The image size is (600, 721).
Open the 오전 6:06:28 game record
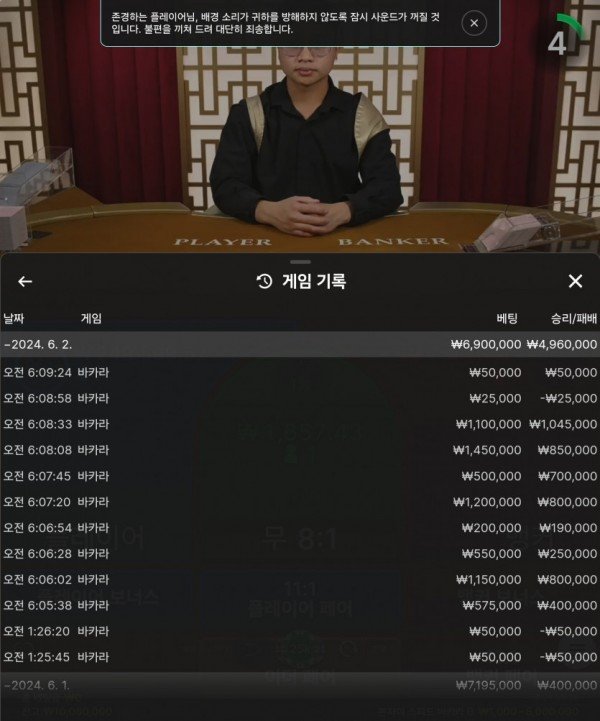coord(300,554)
